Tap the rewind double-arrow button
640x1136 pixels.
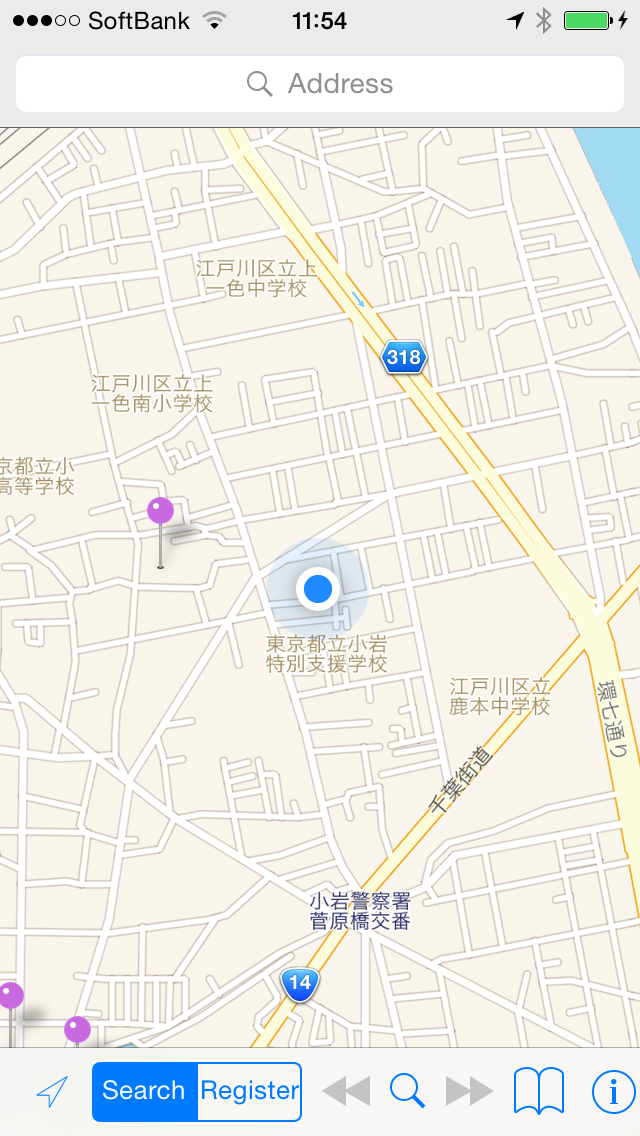(x=346, y=1091)
